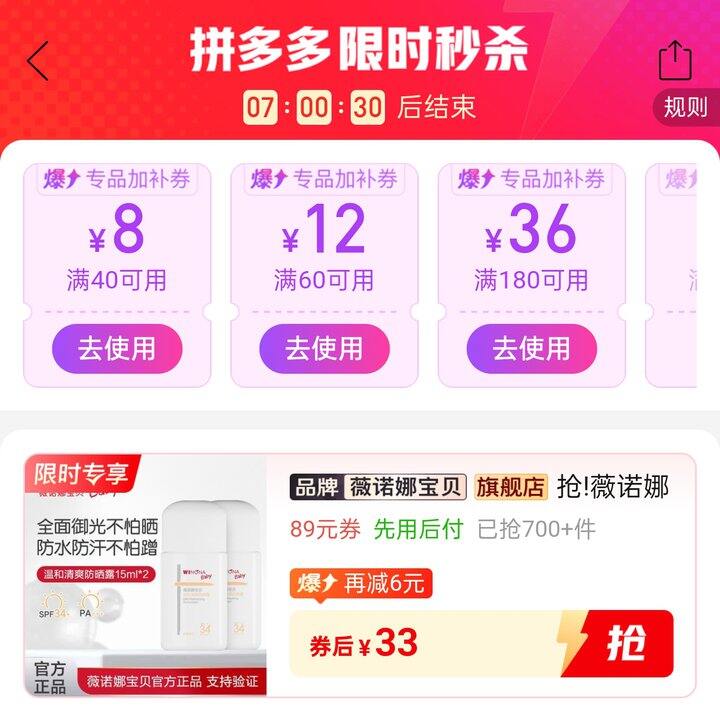Use the ¥36 coupon (满180可用)
720x711 pixels.
531,349
